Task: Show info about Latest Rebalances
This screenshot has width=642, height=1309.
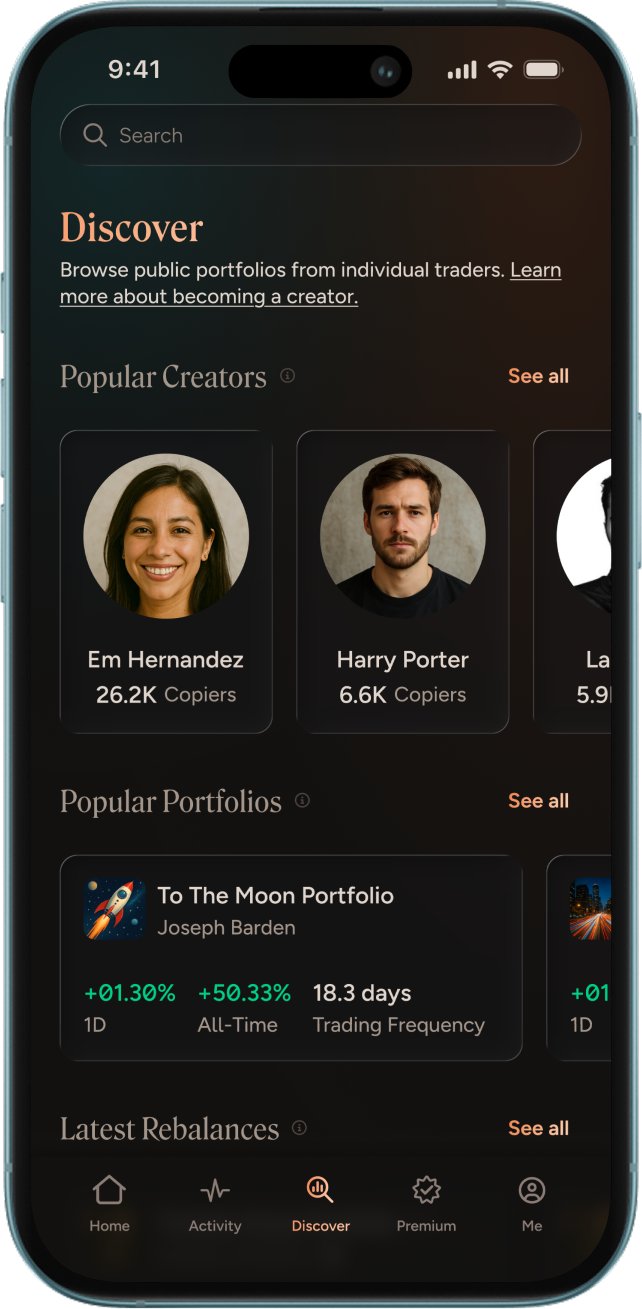Action: tap(299, 1128)
